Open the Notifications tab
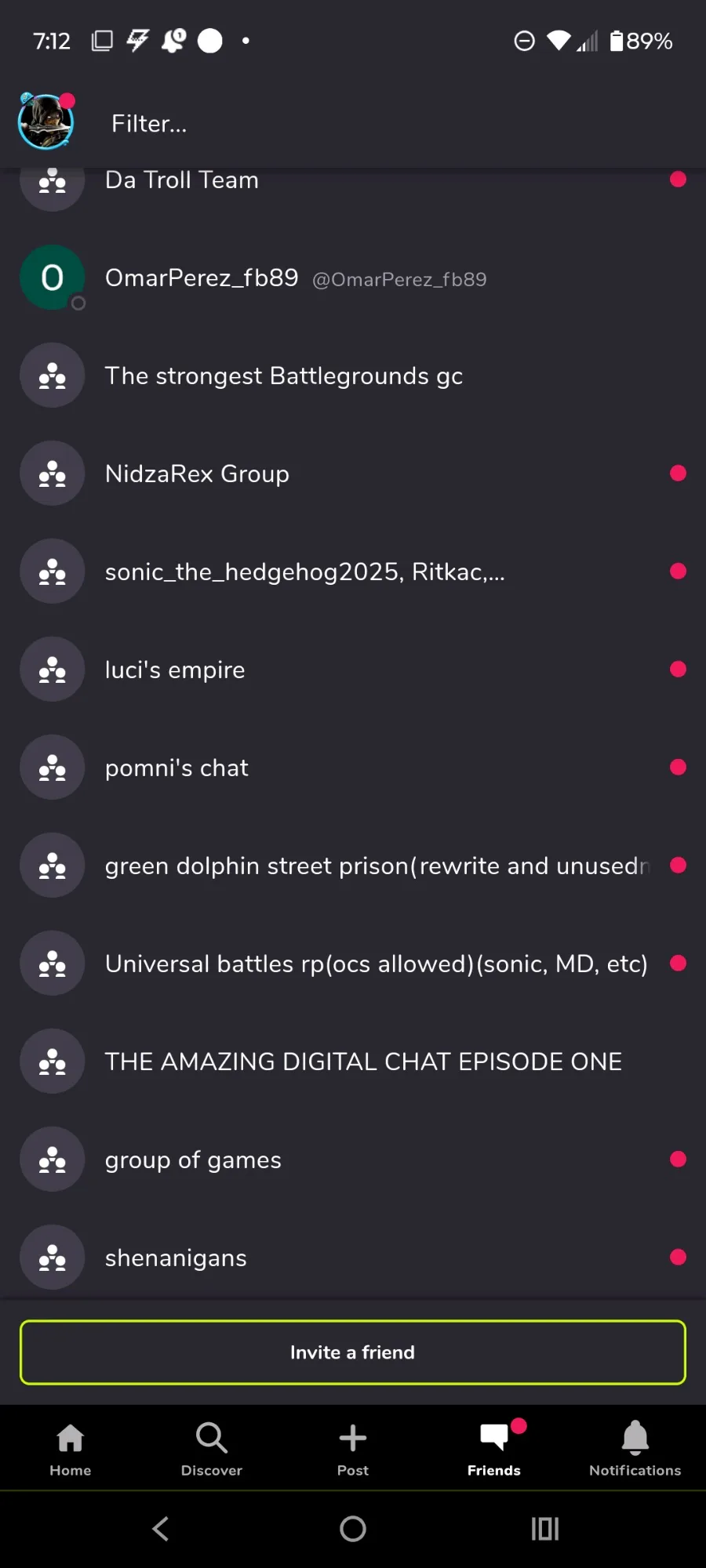Image resolution: width=706 pixels, height=1568 pixels. point(635,1449)
